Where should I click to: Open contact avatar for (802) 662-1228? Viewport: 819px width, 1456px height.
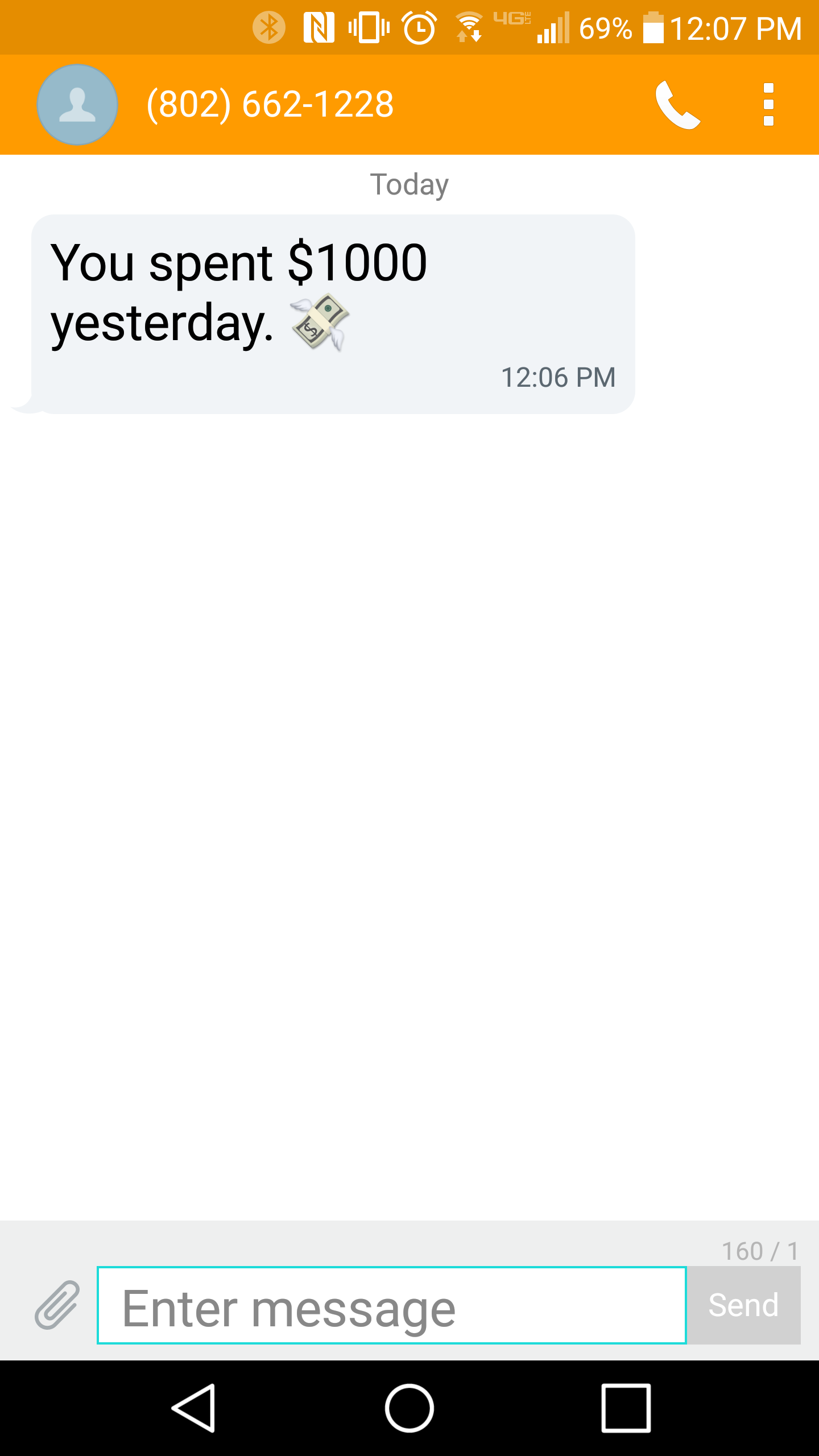[77, 105]
